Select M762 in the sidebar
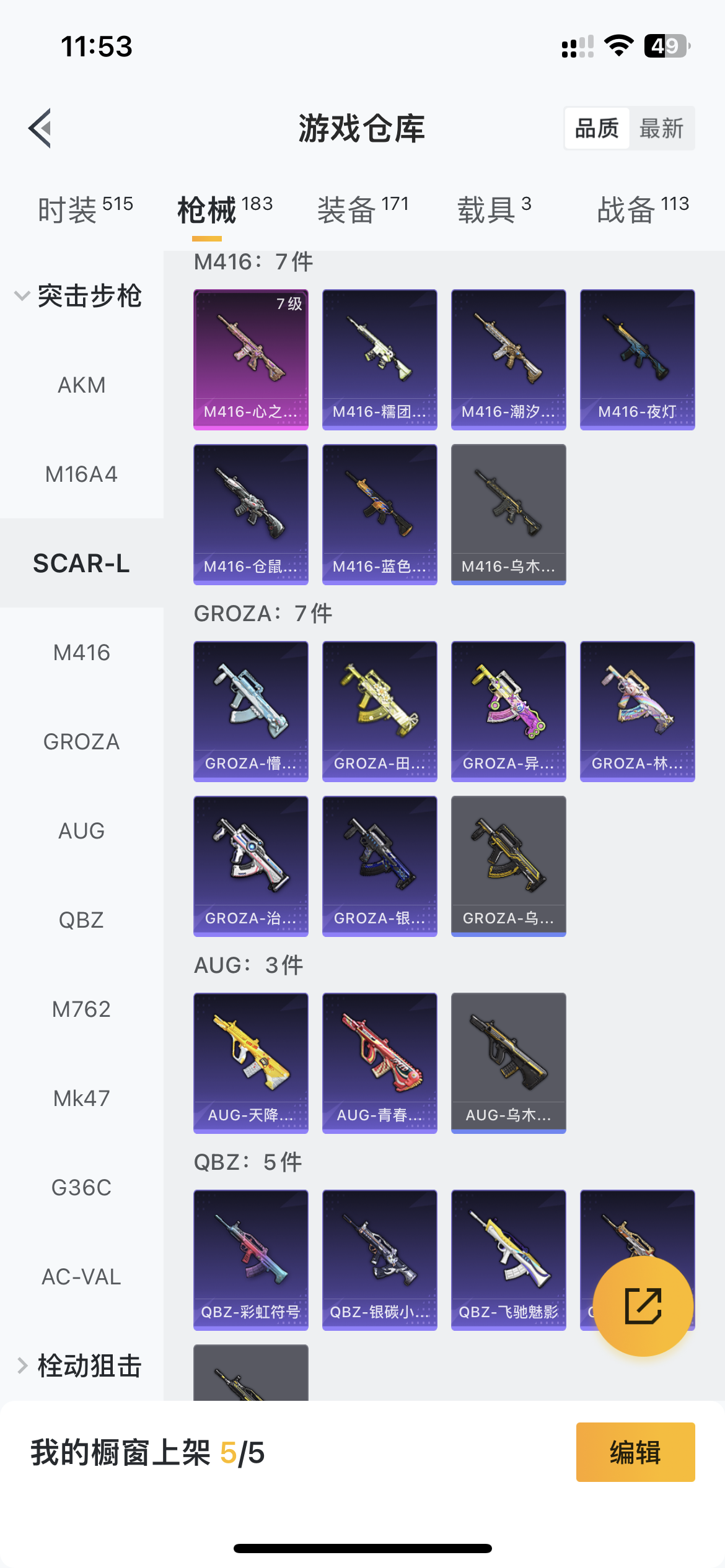Viewport: 725px width, 1568px height. [81, 1009]
